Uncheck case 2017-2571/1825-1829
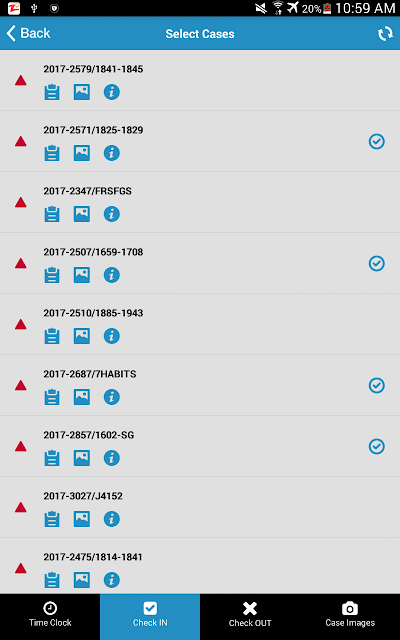400x640 pixels. [376, 142]
